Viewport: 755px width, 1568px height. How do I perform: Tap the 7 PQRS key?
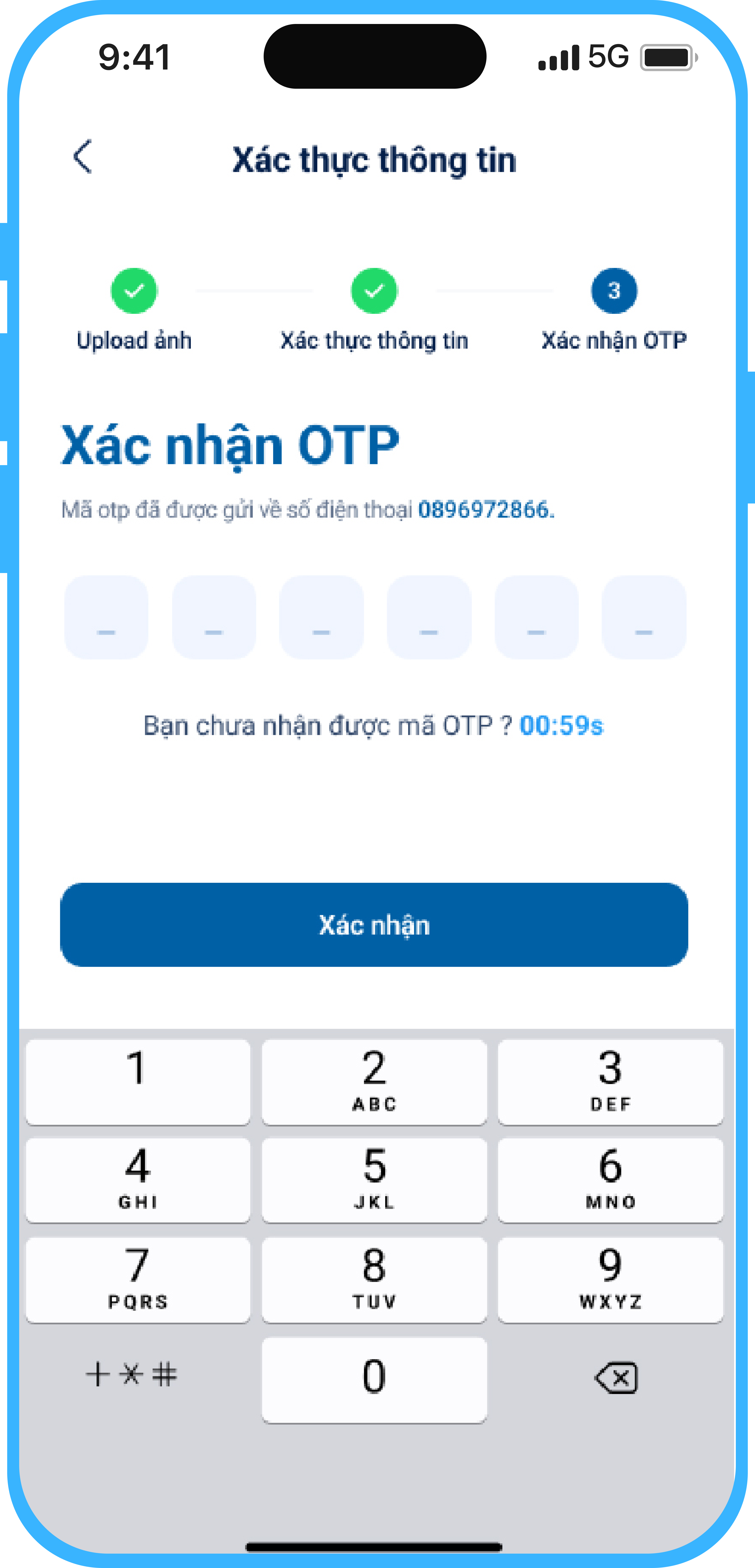coord(138,1280)
